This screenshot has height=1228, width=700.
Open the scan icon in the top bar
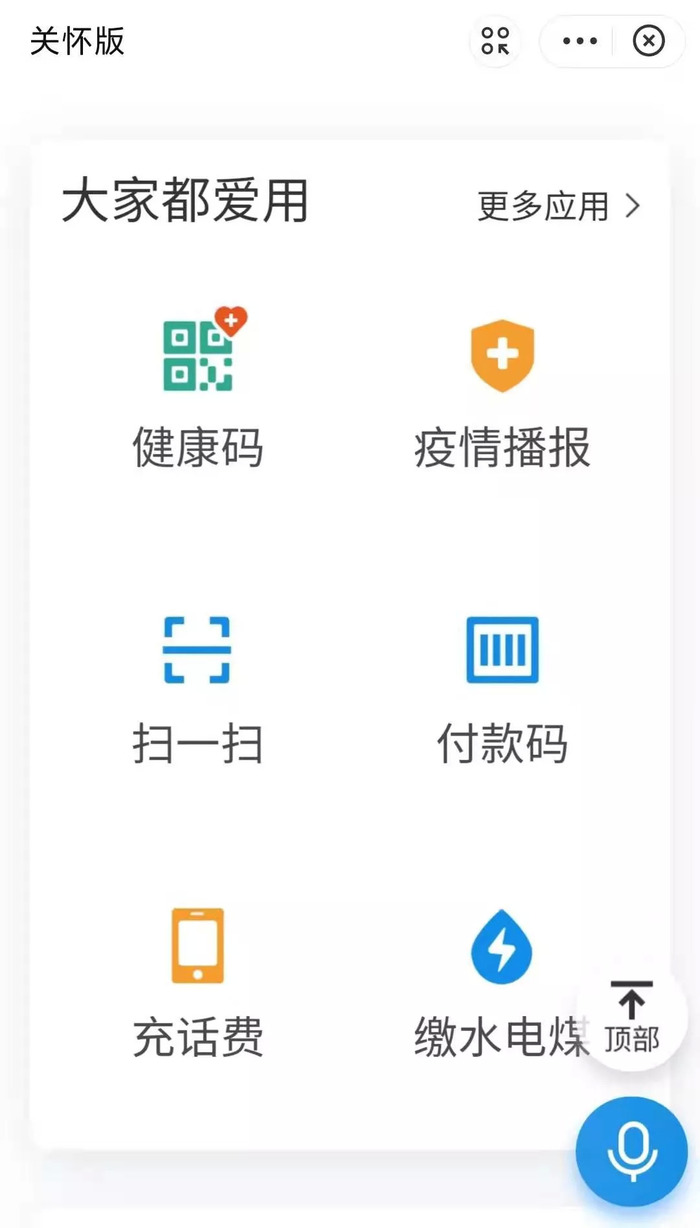pos(495,42)
